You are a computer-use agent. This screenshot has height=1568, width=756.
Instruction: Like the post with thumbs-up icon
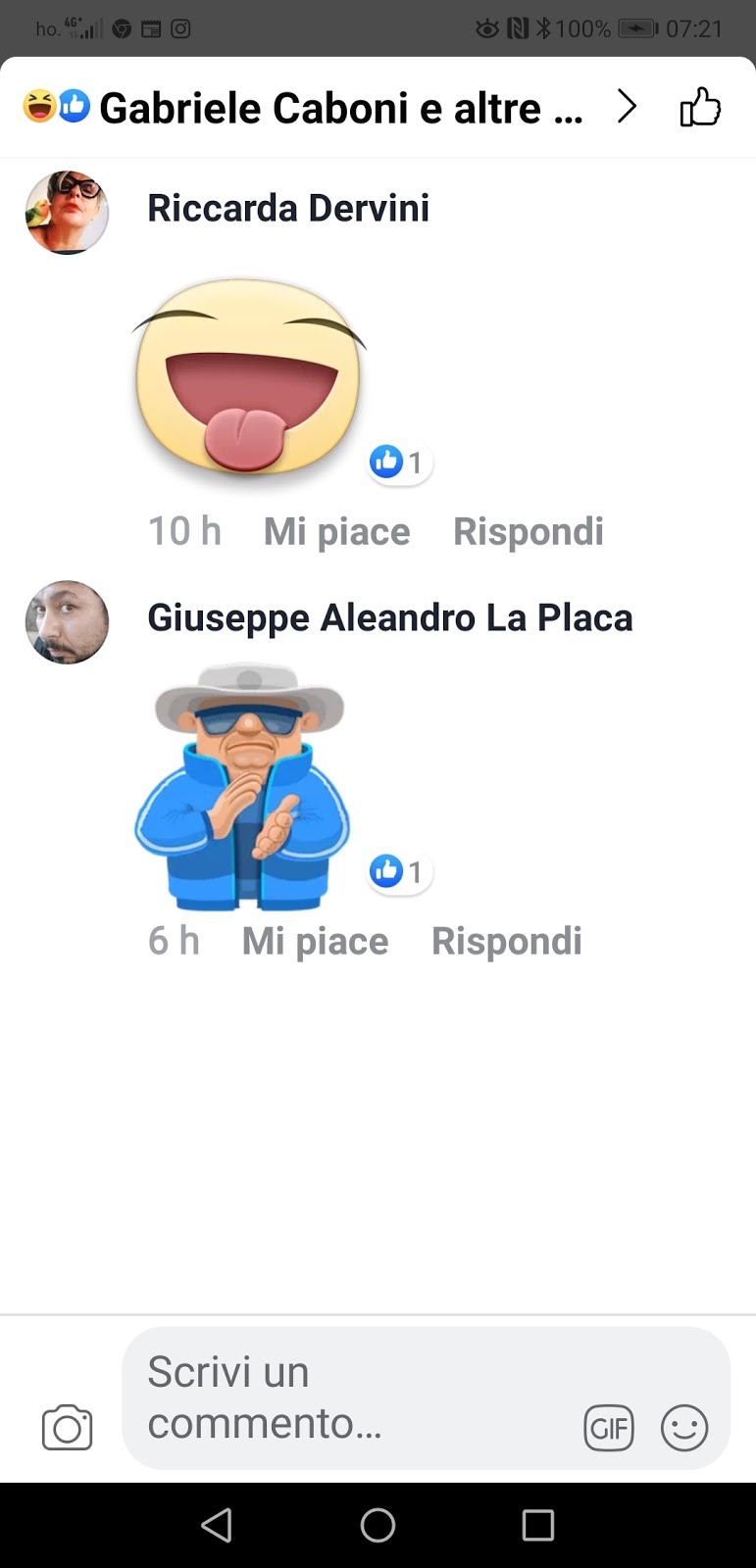click(x=700, y=108)
